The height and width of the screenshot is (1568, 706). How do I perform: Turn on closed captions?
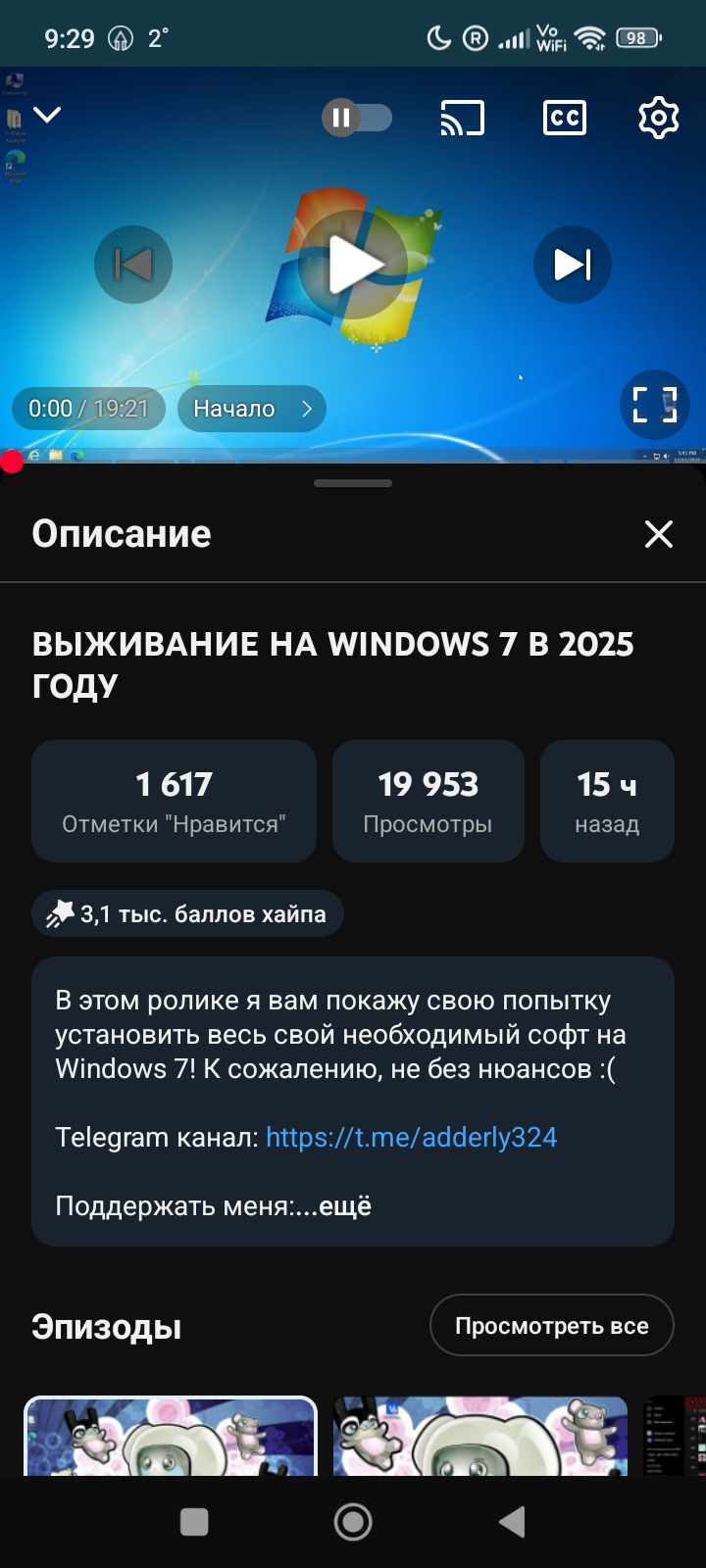565,119
